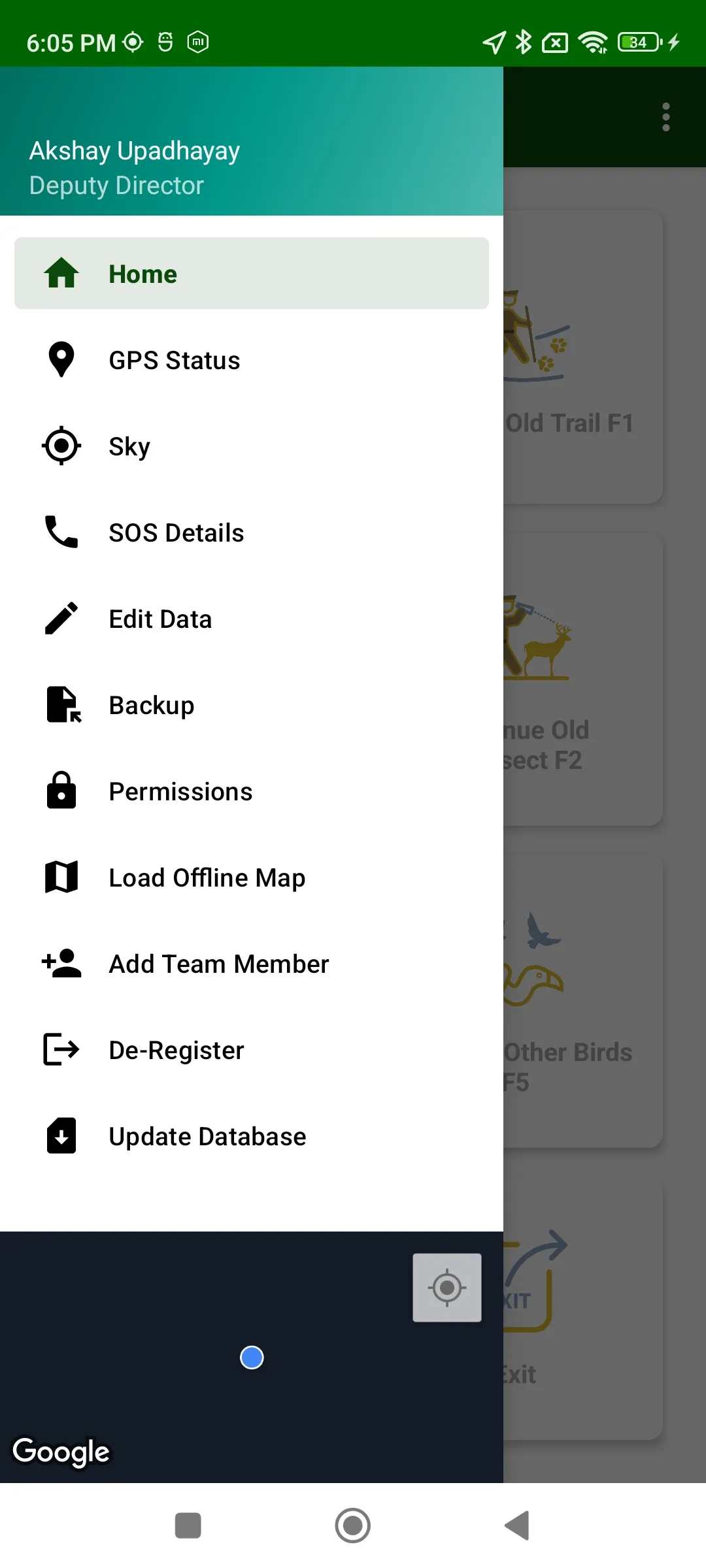This screenshot has height=1568, width=706.
Task: Open GPS Status
Action: (x=251, y=360)
